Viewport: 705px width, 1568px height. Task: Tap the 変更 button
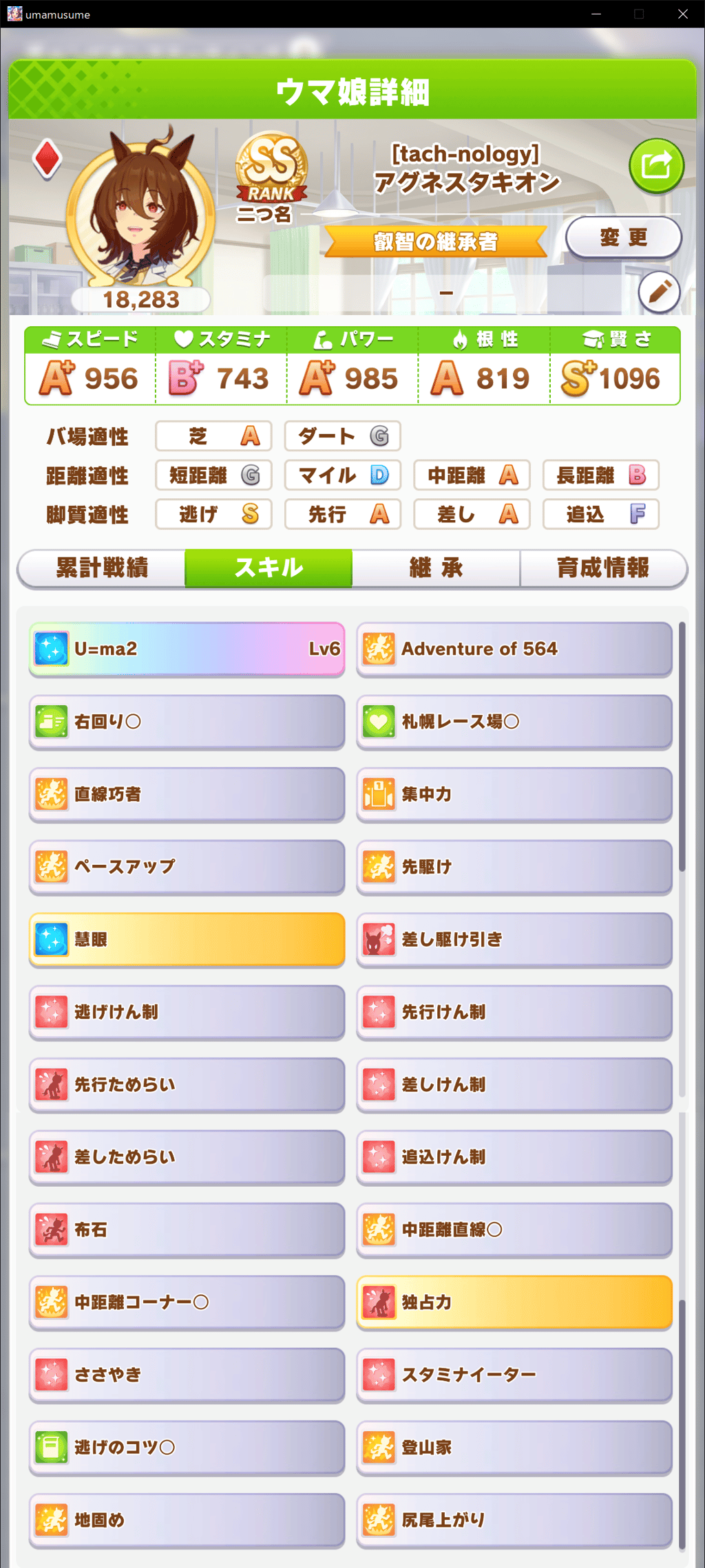click(624, 238)
